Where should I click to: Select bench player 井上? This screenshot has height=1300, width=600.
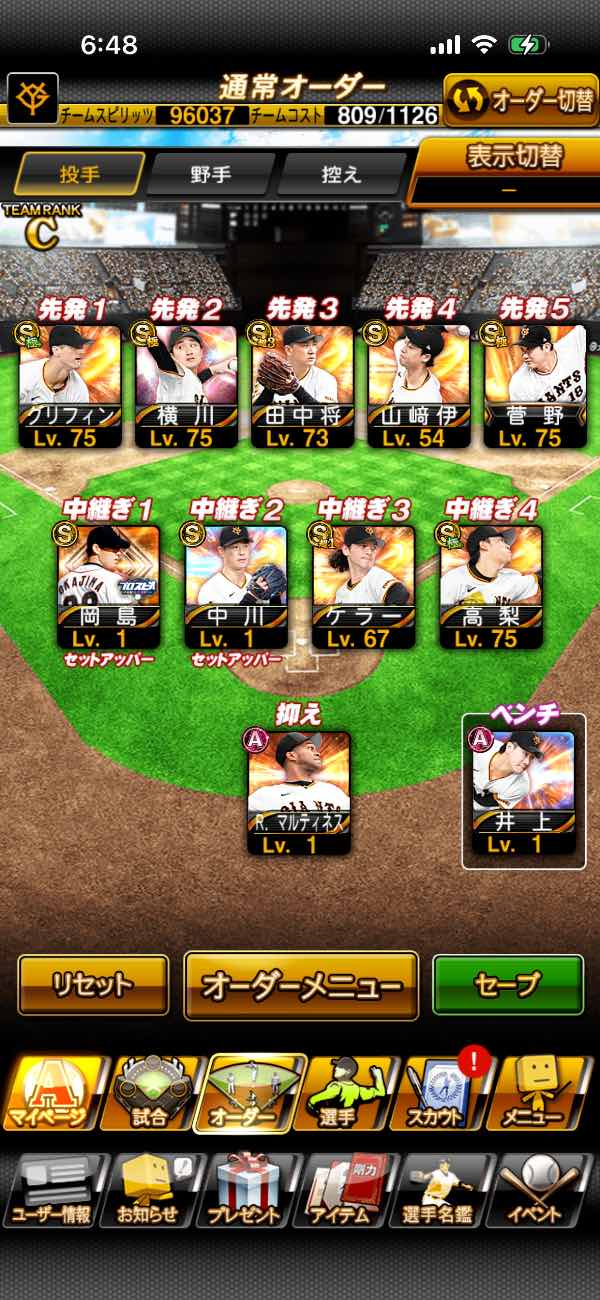tap(524, 792)
